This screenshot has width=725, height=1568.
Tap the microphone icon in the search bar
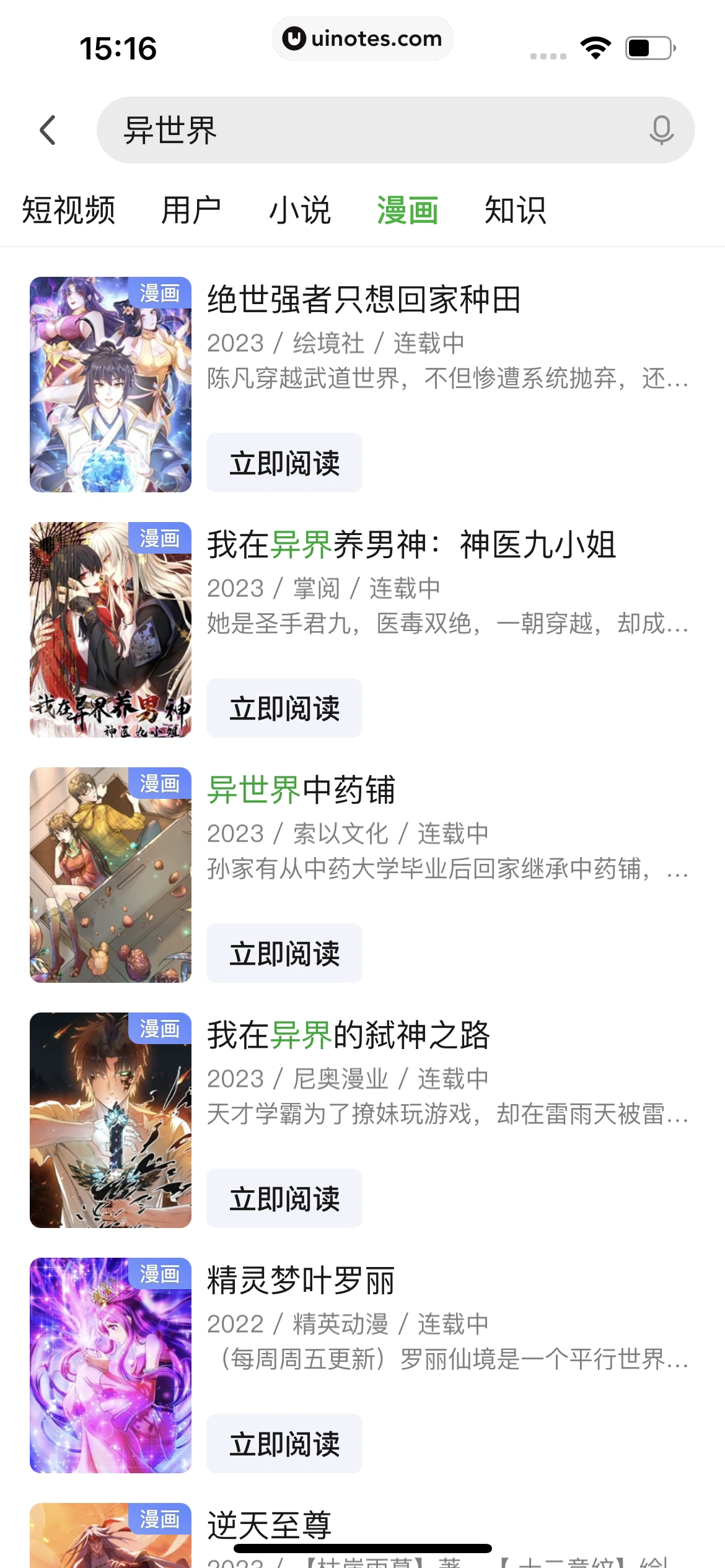point(661,131)
